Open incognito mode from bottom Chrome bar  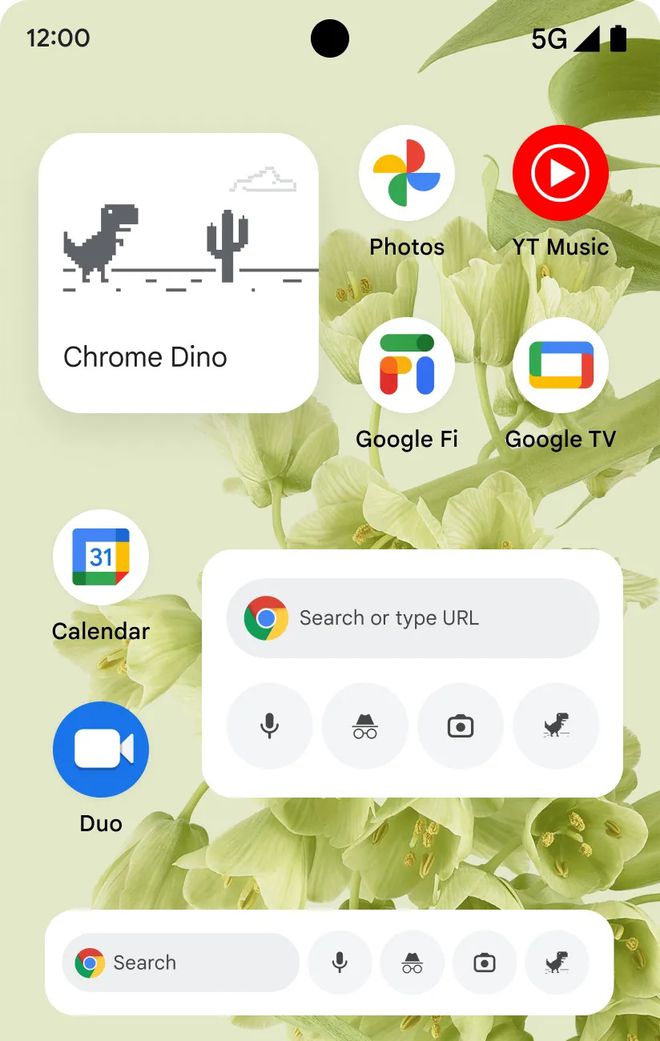[412, 963]
